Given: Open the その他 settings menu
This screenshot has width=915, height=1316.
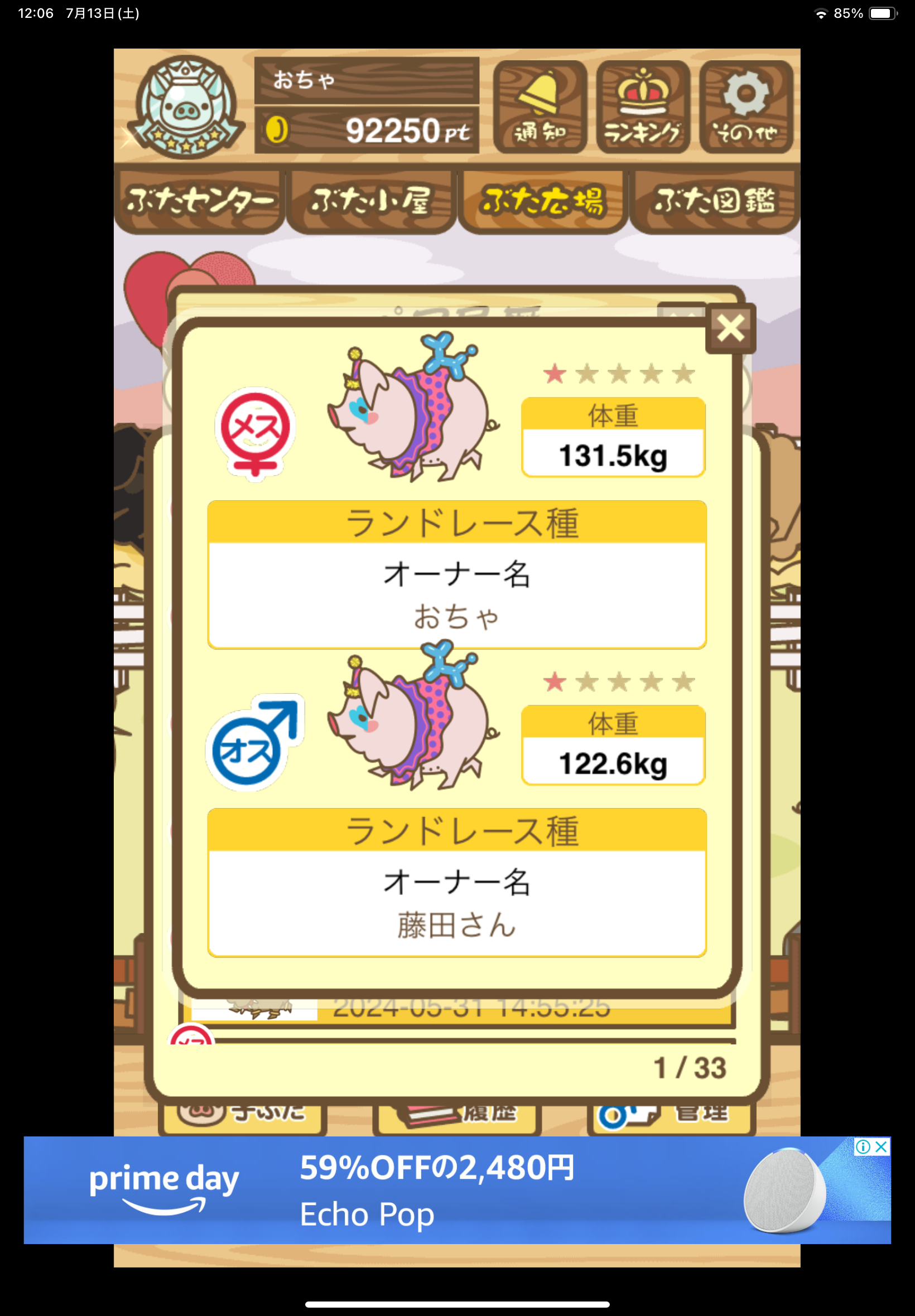Looking at the screenshot, I should pyautogui.click(x=745, y=107).
